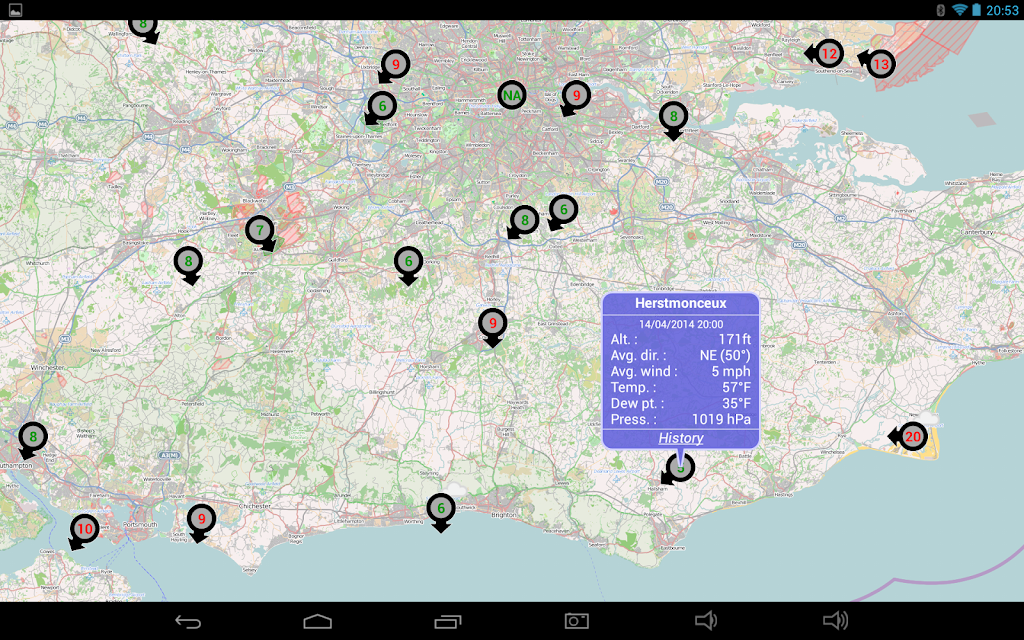Open the 8 marker near Dartford
The height and width of the screenshot is (640, 1024).
click(673, 120)
